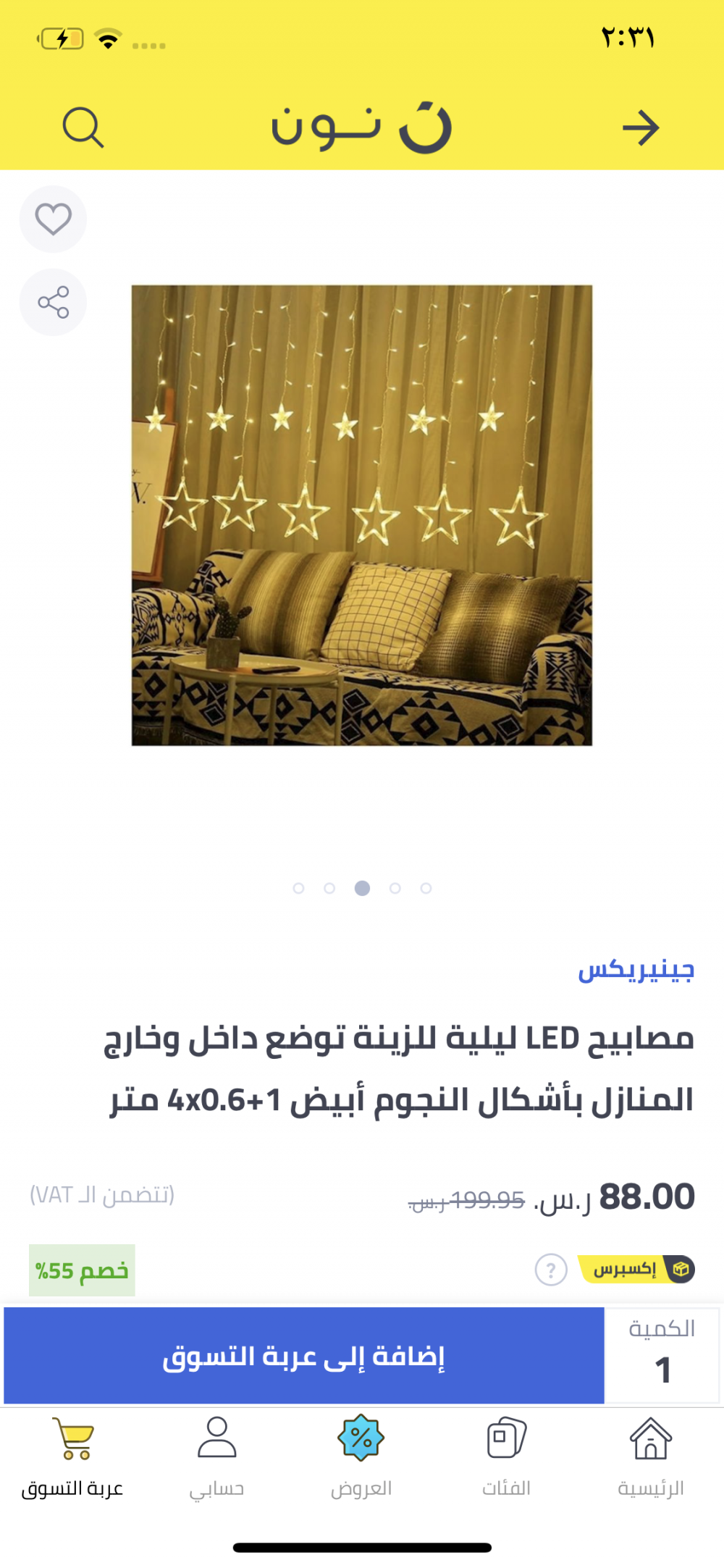Open the star lights product image
Image resolution: width=724 pixels, height=1568 pixels.
(361, 515)
